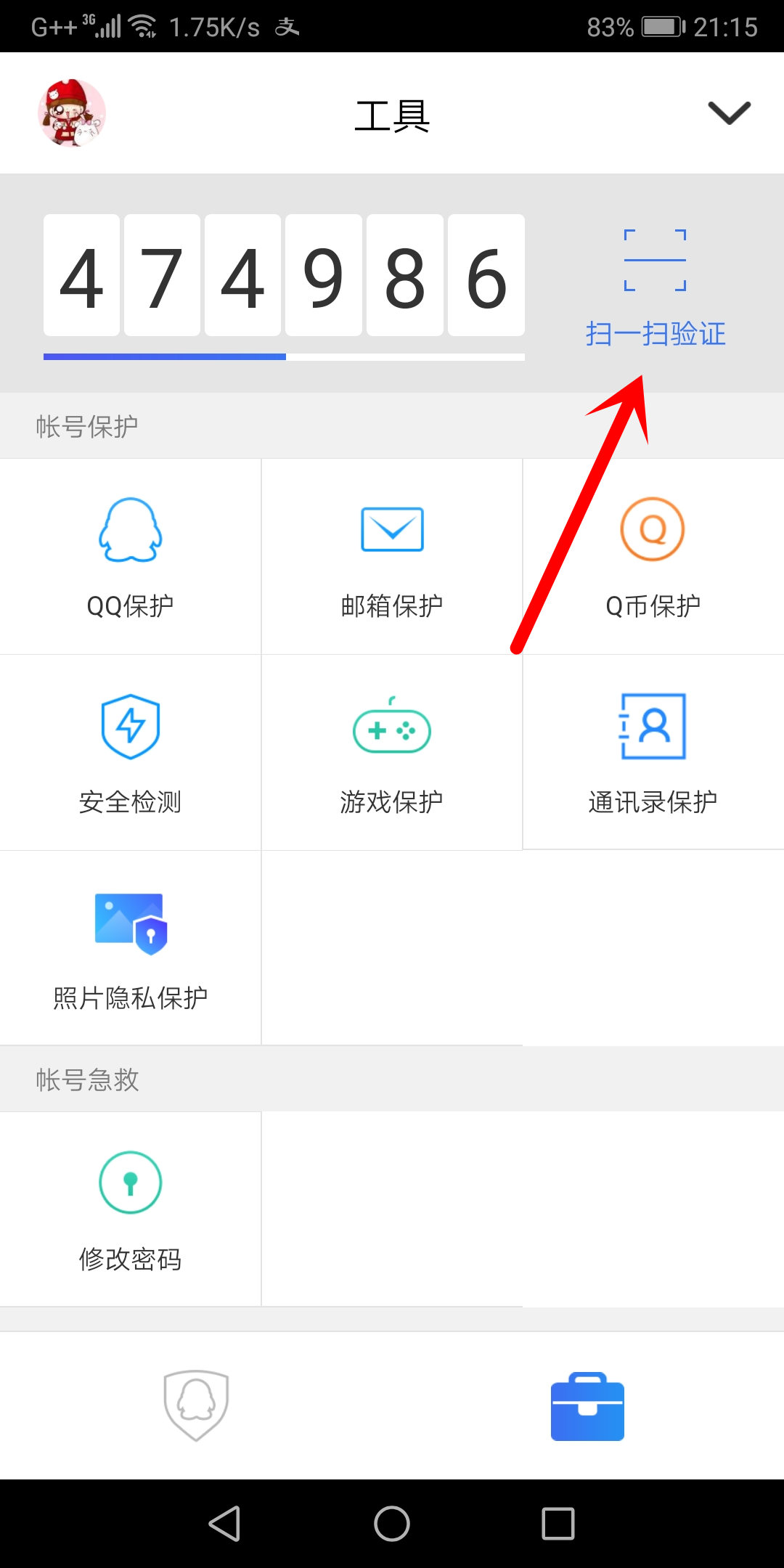
Task: Tap the system home button
Action: pos(392,1523)
